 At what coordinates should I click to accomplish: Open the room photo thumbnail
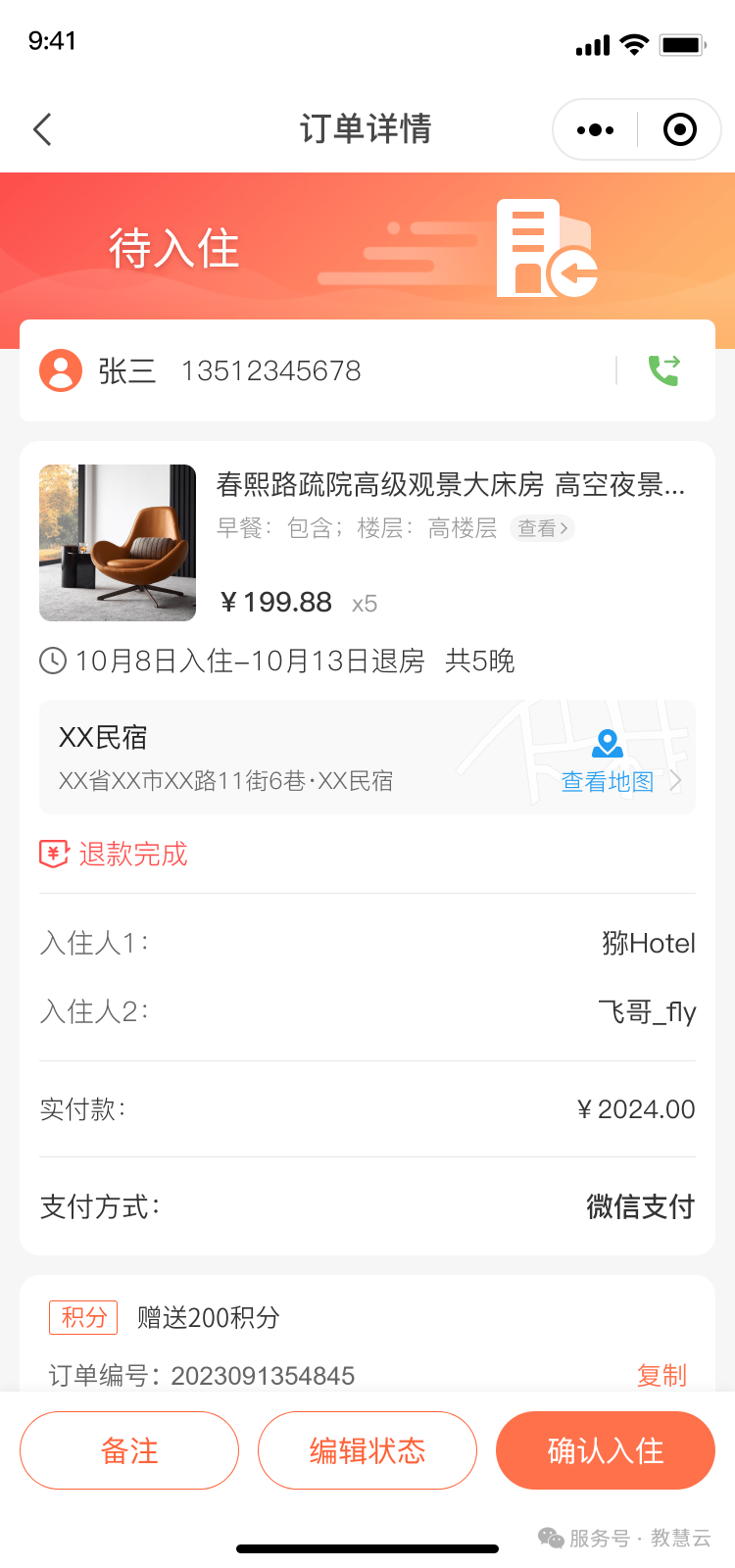[x=118, y=543]
